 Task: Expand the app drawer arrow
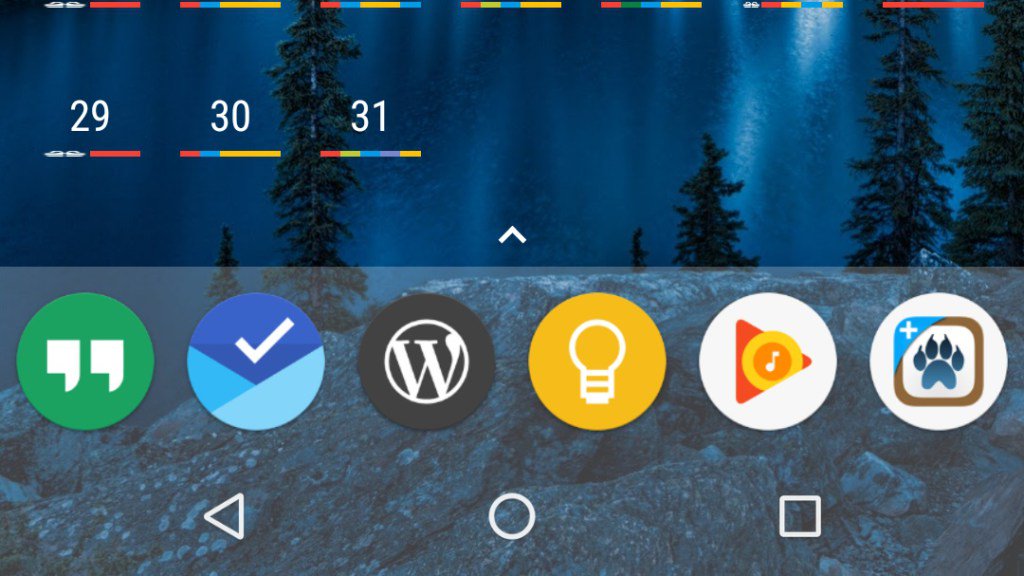point(512,236)
